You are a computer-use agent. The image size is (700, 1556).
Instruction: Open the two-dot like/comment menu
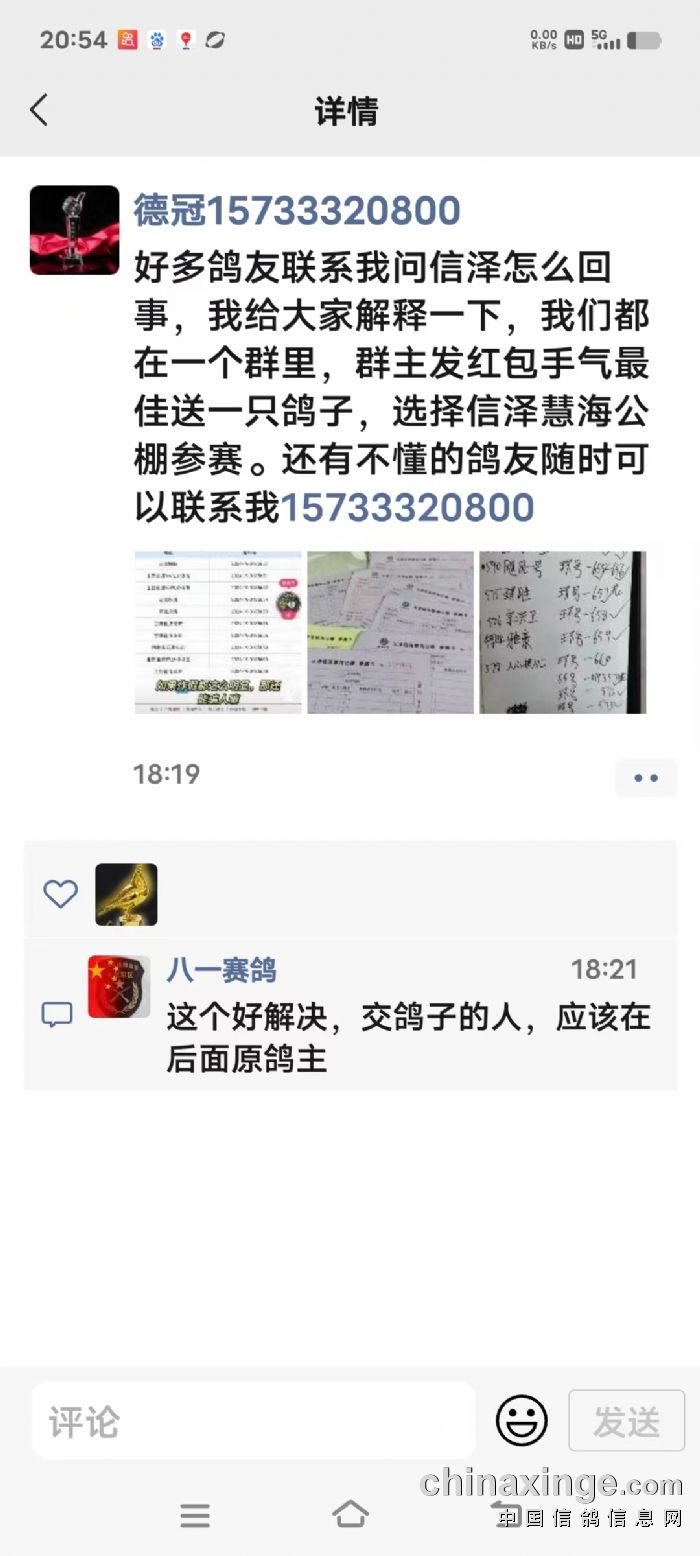click(x=646, y=778)
